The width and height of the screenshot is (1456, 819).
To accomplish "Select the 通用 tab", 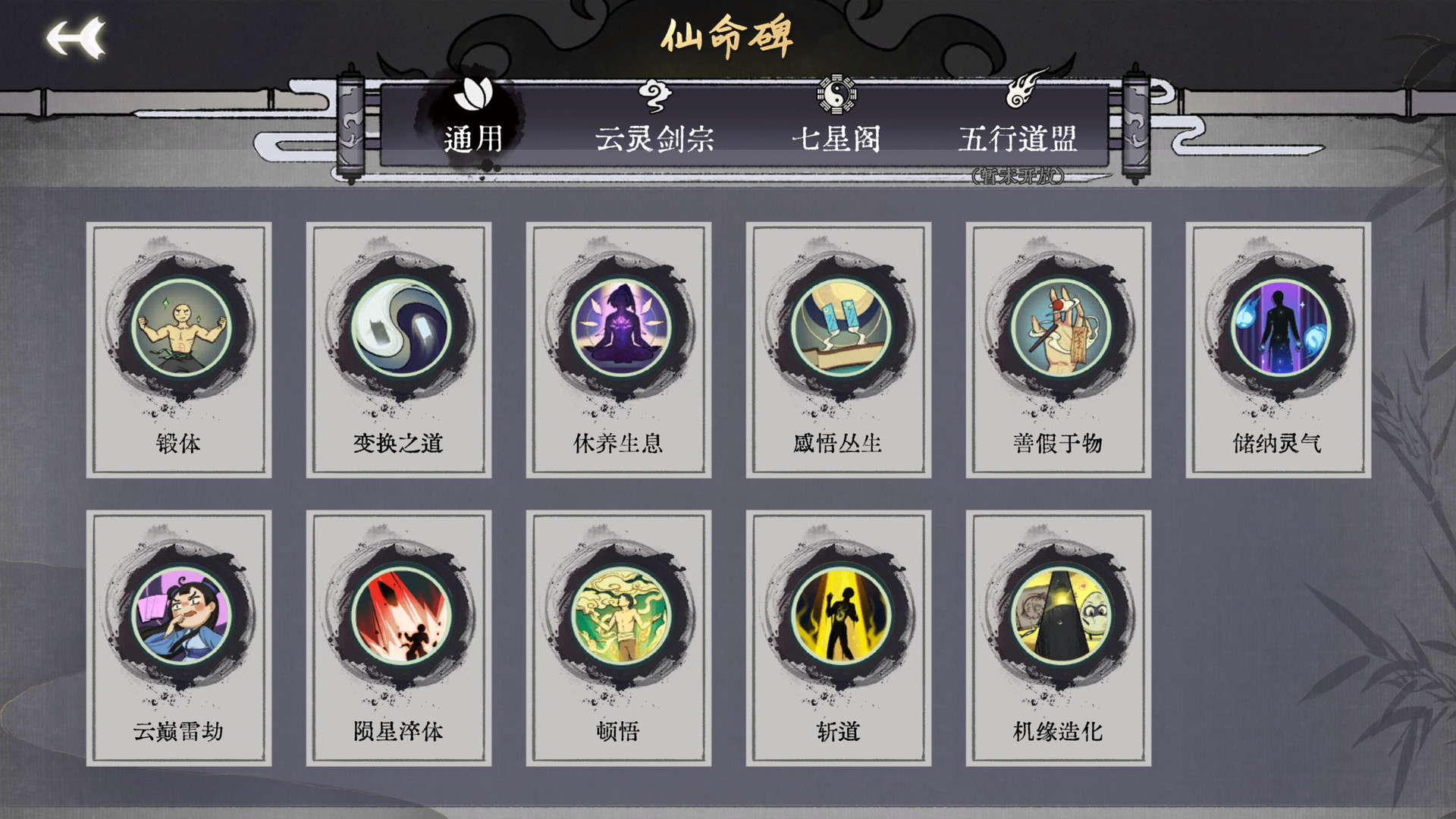I will coord(472,121).
